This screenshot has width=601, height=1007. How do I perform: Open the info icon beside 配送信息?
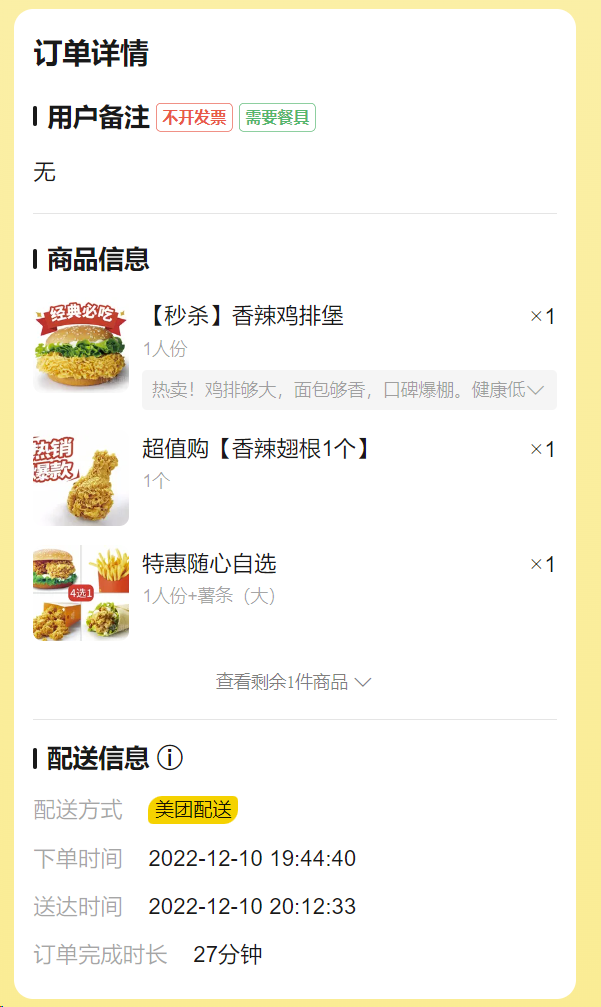[x=170, y=758]
